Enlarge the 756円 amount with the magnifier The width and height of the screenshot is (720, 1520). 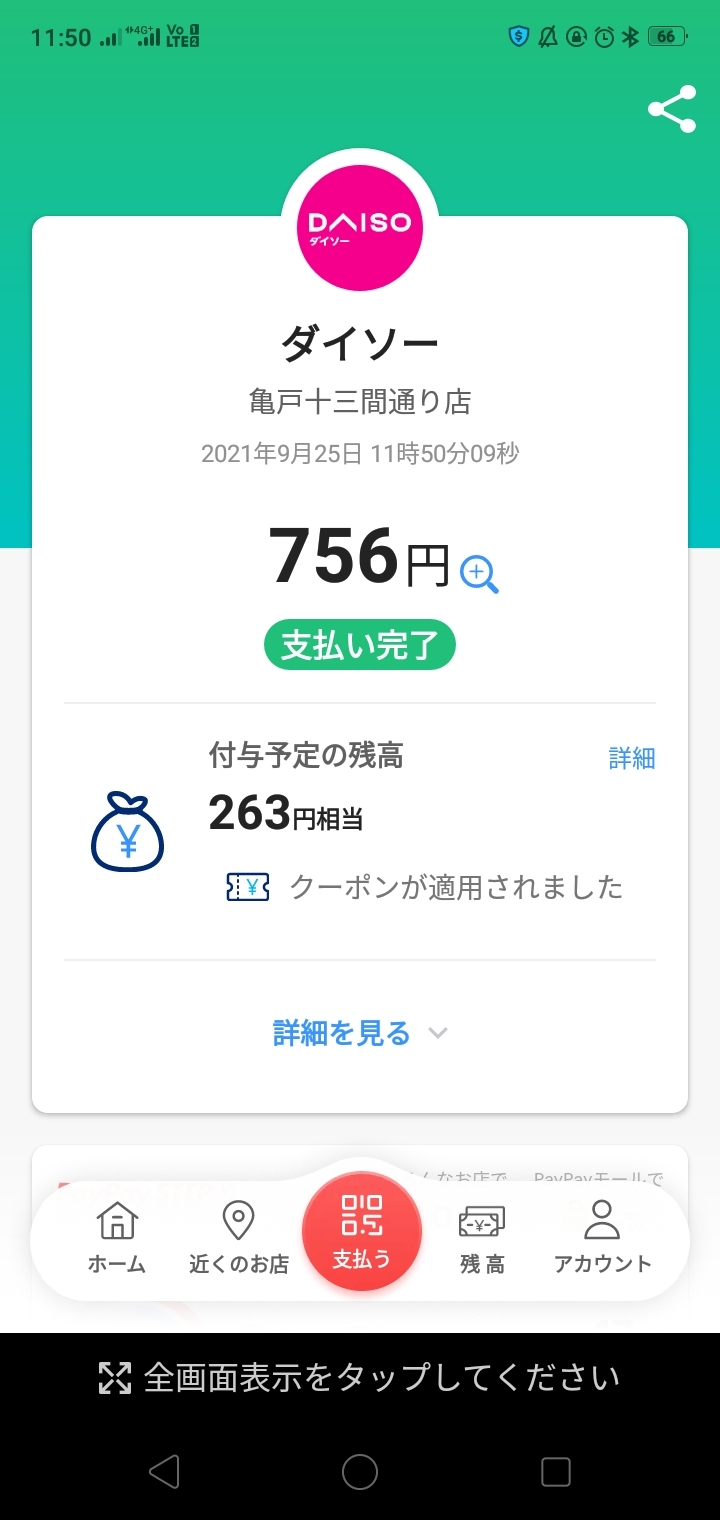(479, 574)
